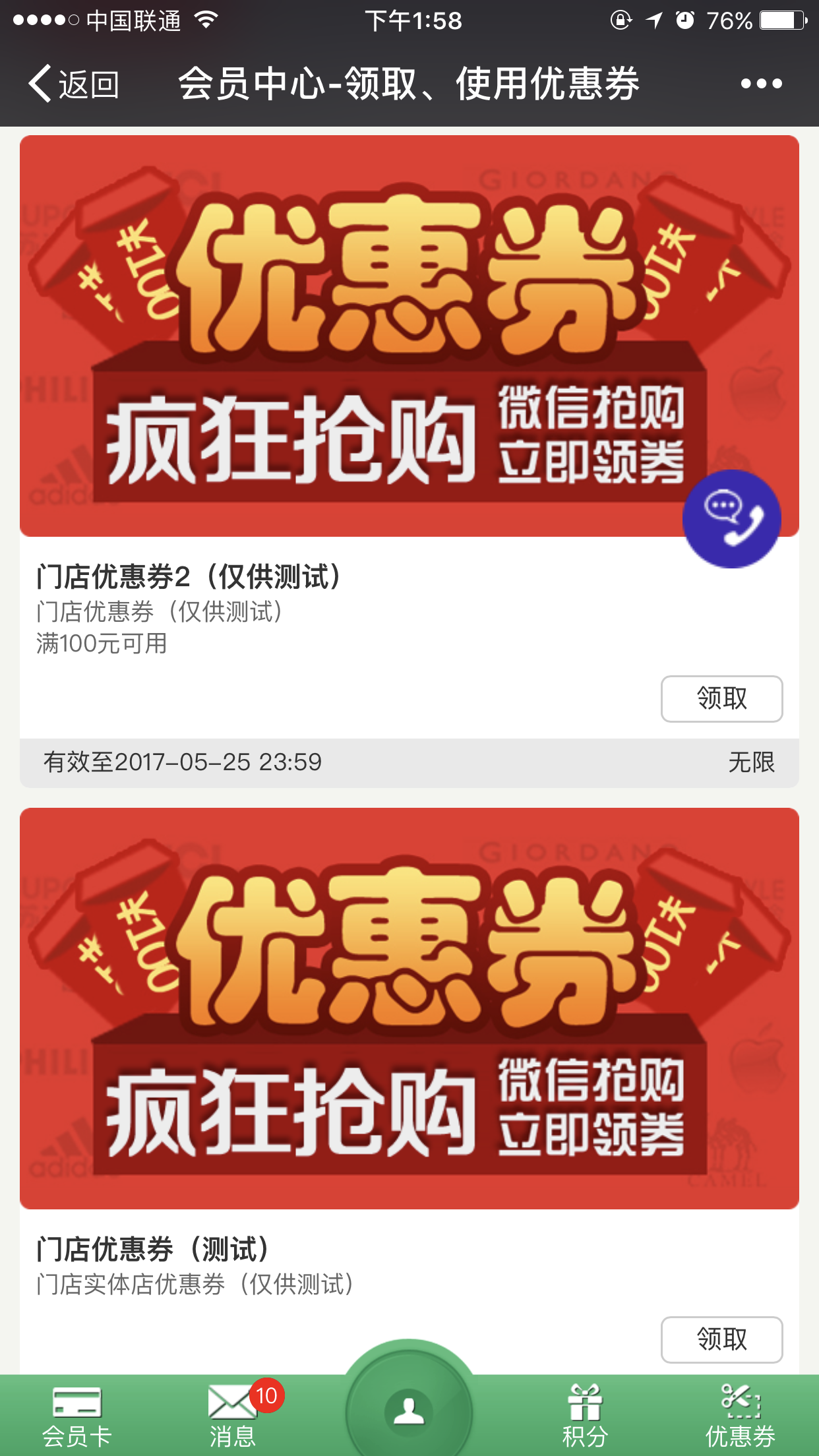The width and height of the screenshot is (819, 1456).
Task: Claim 门店优惠券（测试）coupon via 领取
Action: pyautogui.click(x=721, y=1339)
